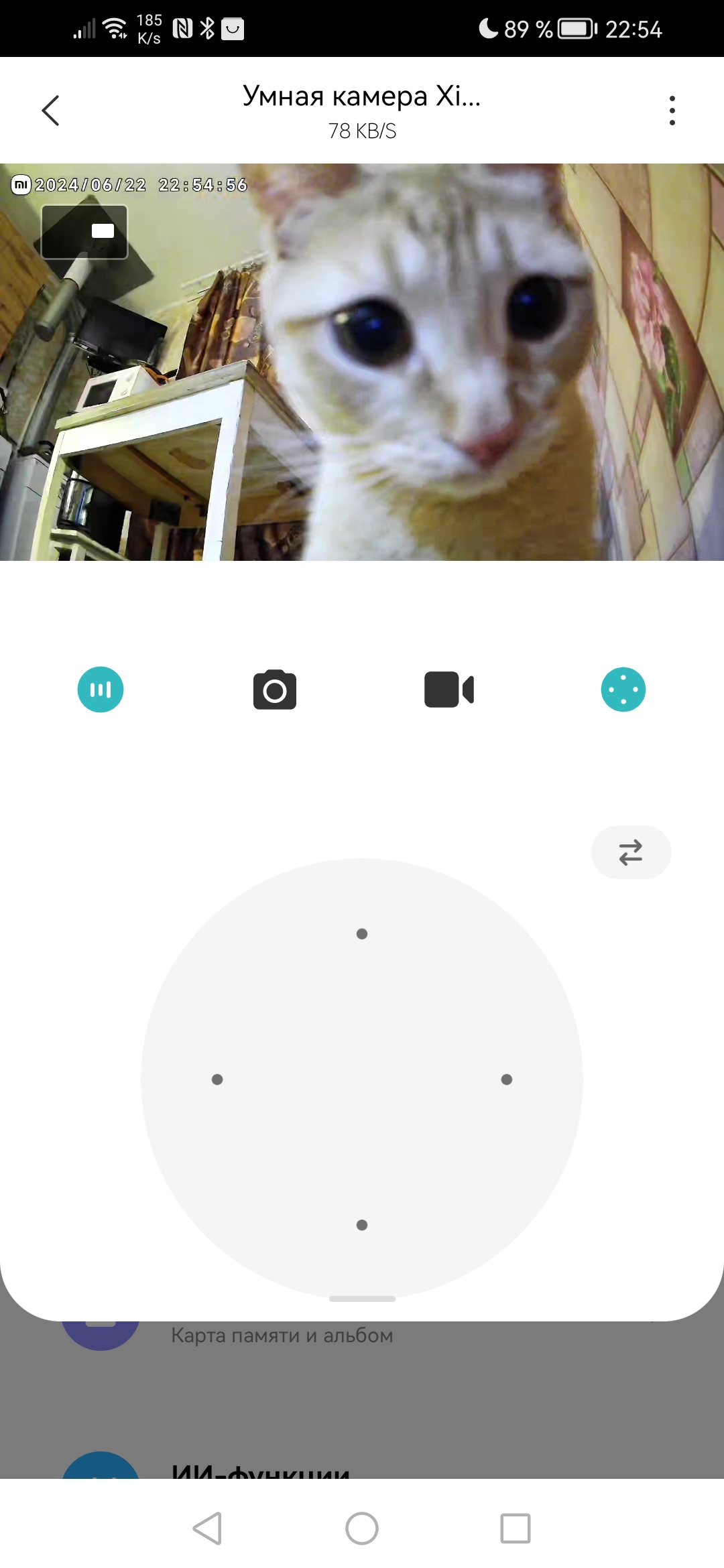Rotate camera down using the bottom dot
Image resolution: width=724 pixels, height=1568 pixels.
pos(362,1225)
